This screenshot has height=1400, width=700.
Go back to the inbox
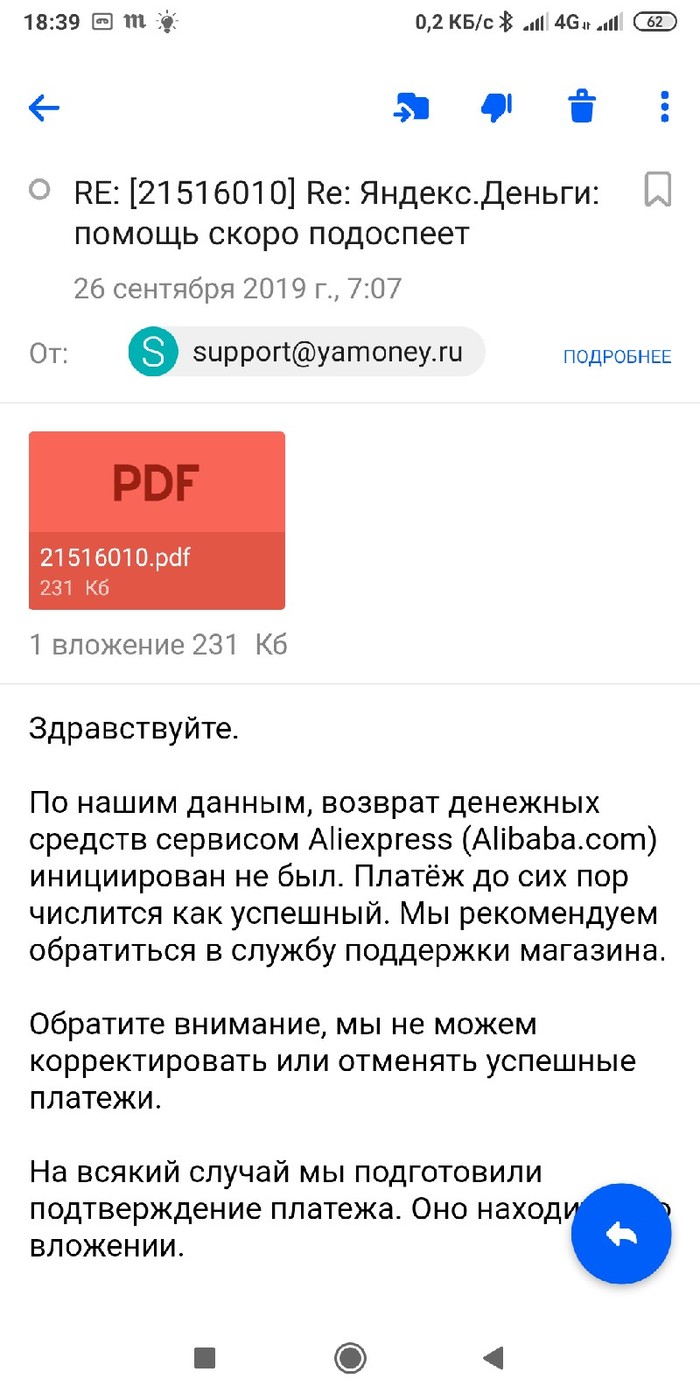pyautogui.click(x=45, y=108)
